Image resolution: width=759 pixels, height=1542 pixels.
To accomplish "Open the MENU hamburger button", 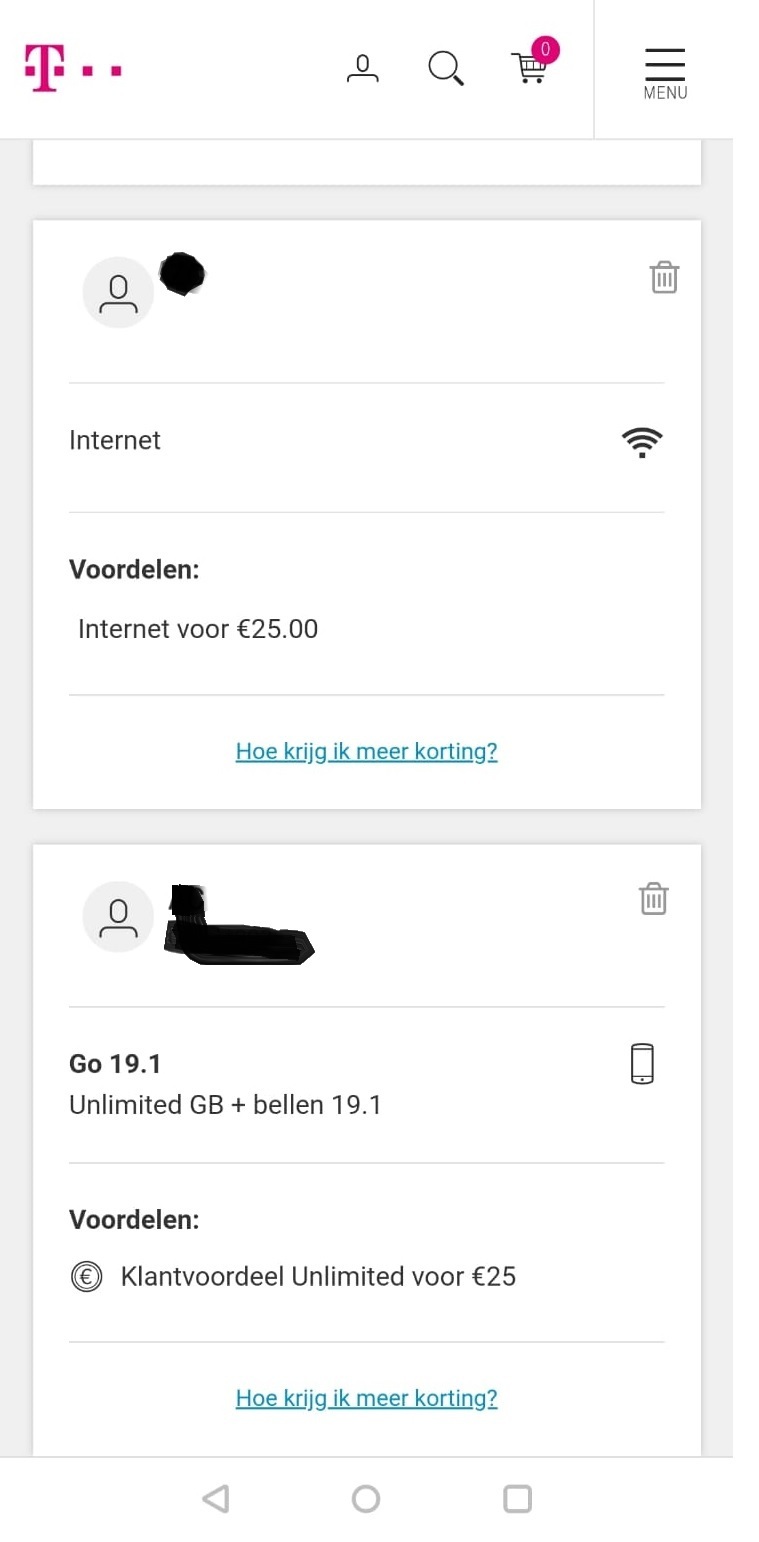I will 665,73.
